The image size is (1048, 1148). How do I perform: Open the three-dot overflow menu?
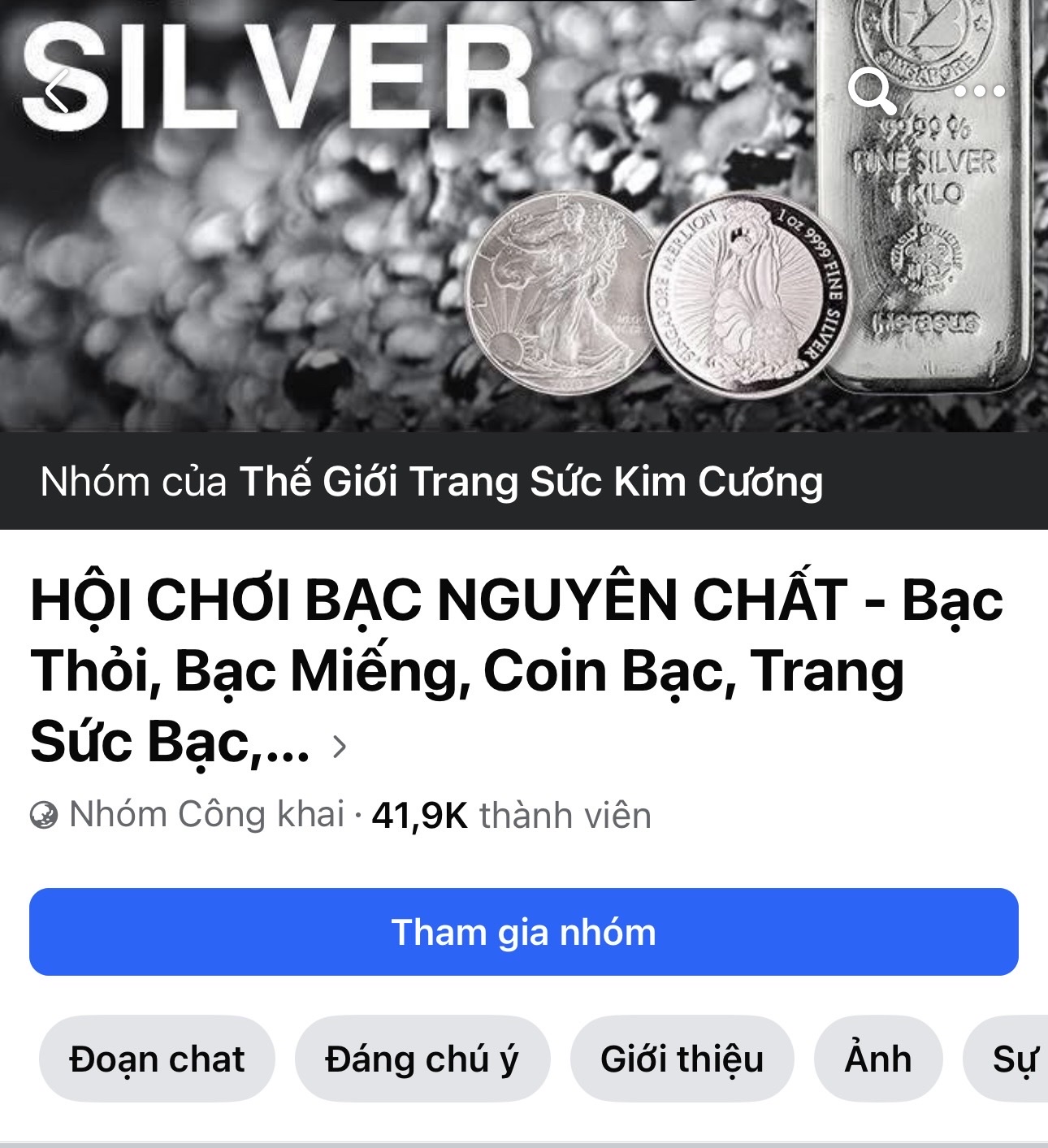point(979,91)
